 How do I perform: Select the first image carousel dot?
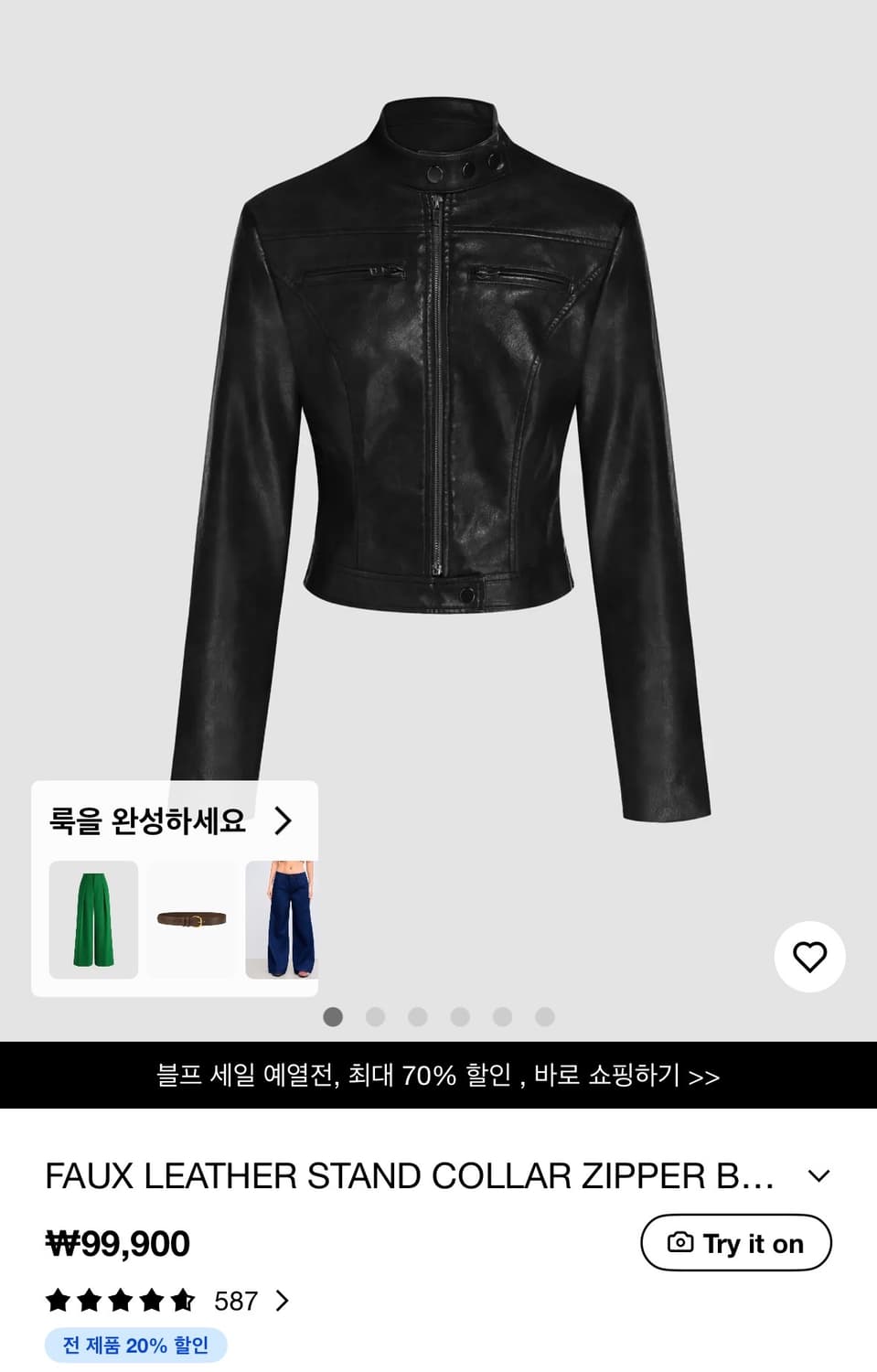click(333, 1017)
